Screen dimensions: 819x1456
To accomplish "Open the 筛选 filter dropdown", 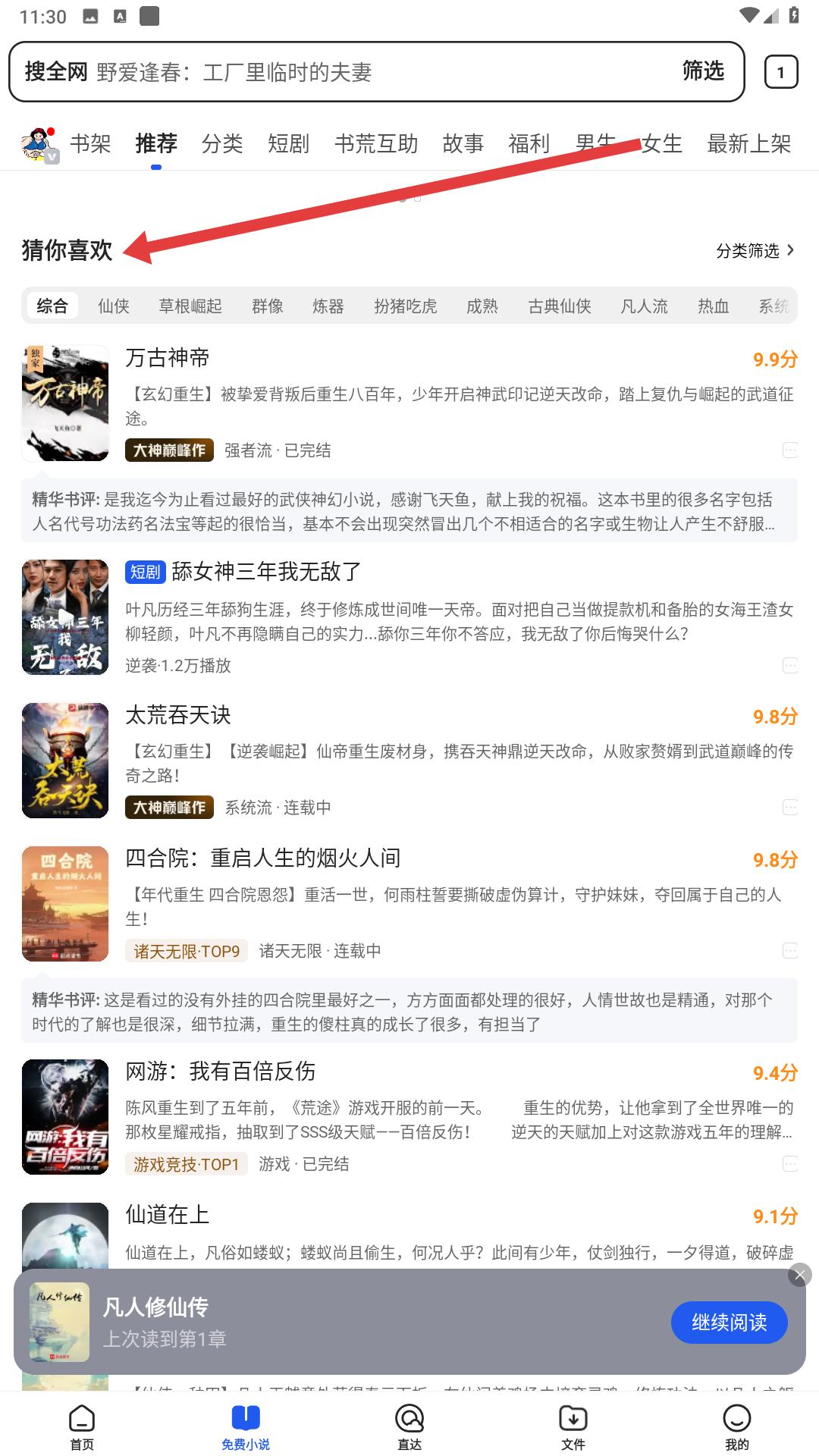I will click(703, 72).
